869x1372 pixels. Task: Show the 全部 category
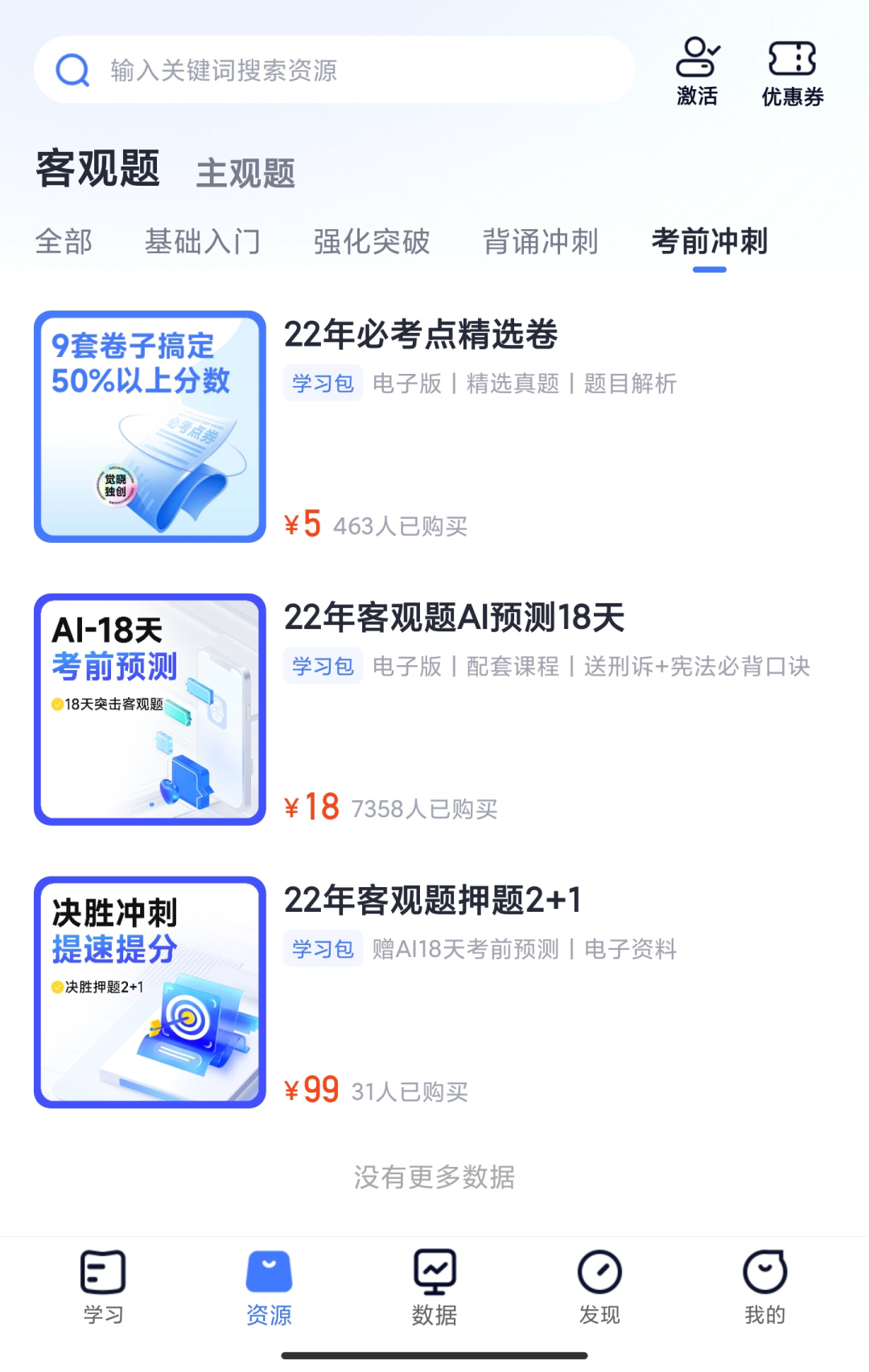64,241
